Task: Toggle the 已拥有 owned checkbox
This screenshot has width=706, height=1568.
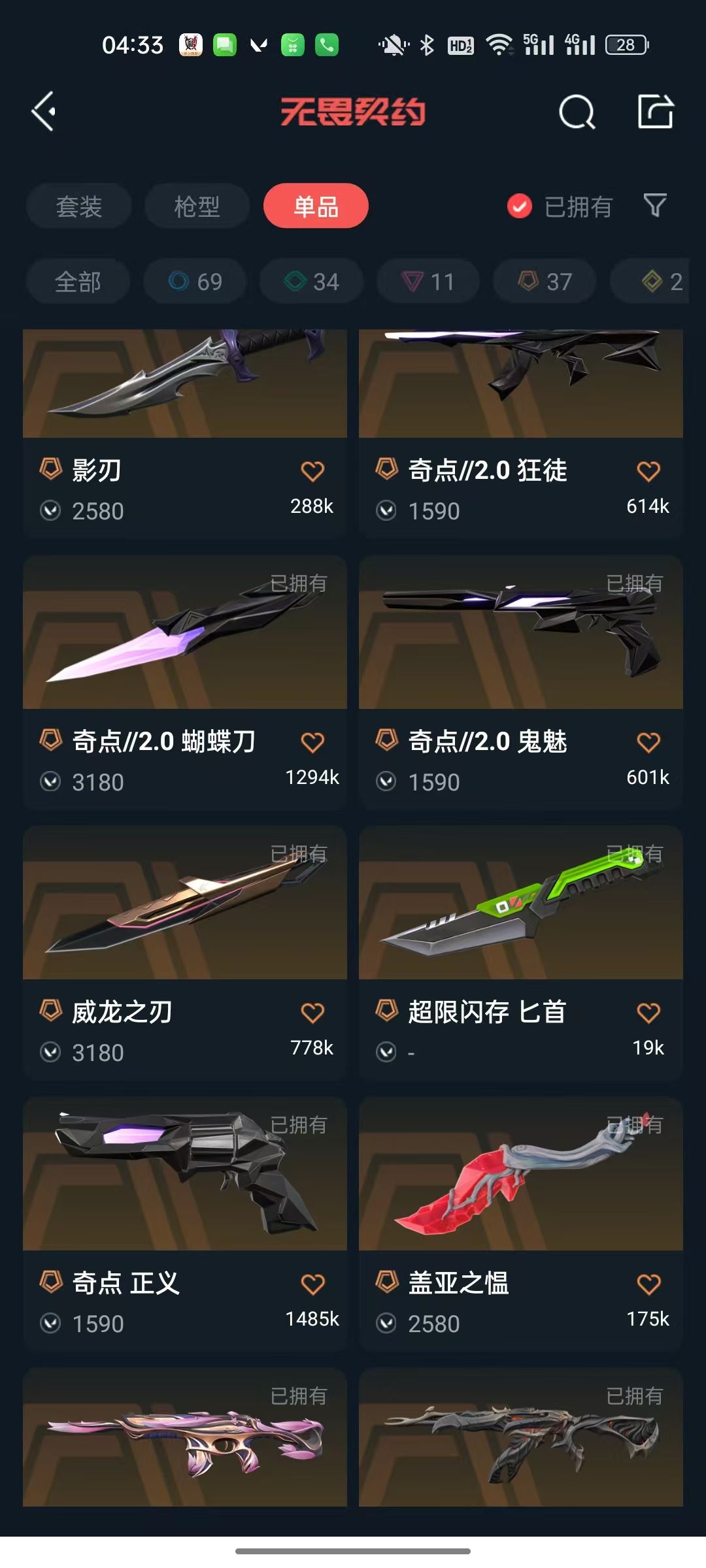Action: tap(520, 206)
